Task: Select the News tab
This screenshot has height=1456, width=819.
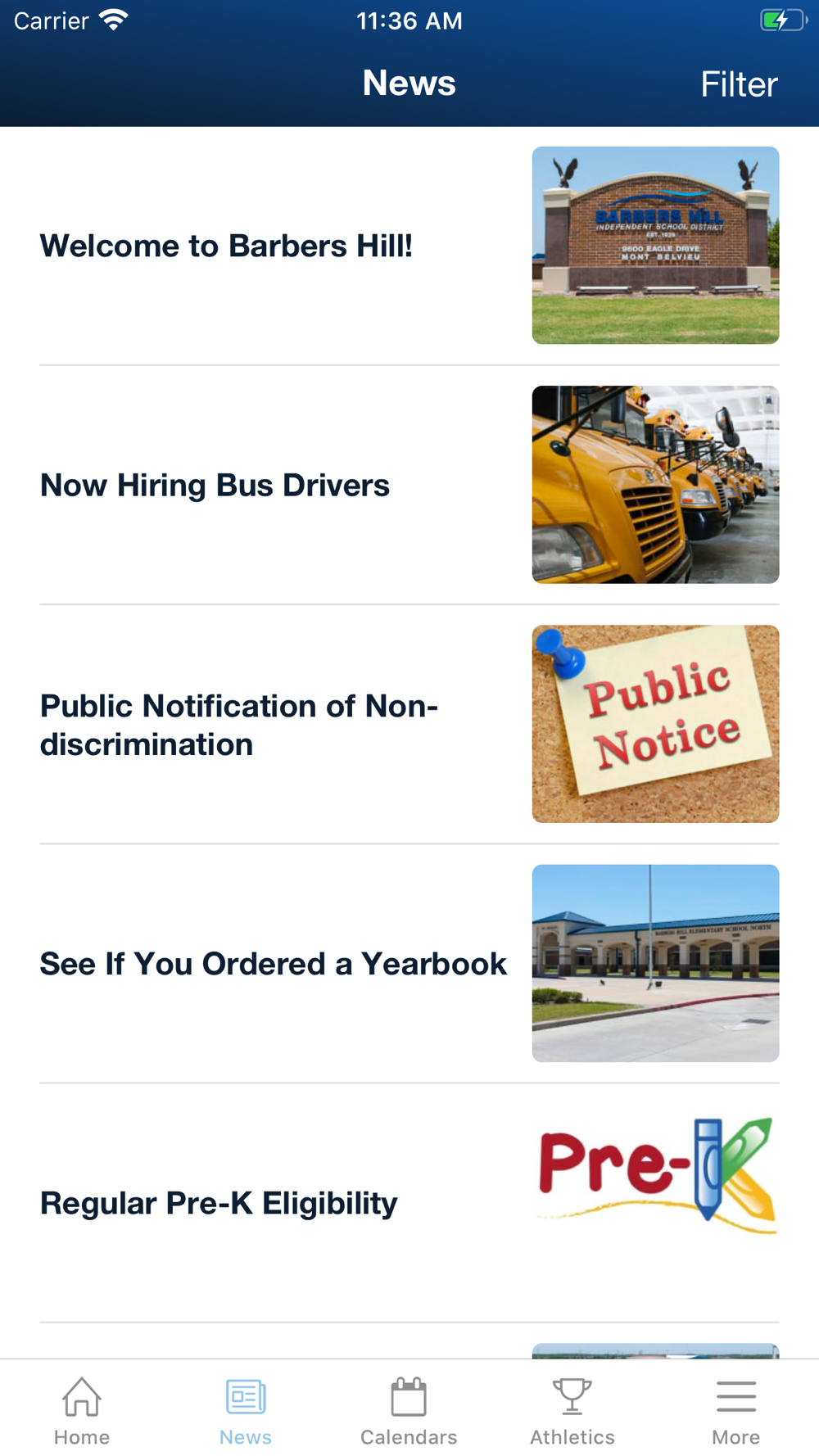Action: (x=245, y=1410)
